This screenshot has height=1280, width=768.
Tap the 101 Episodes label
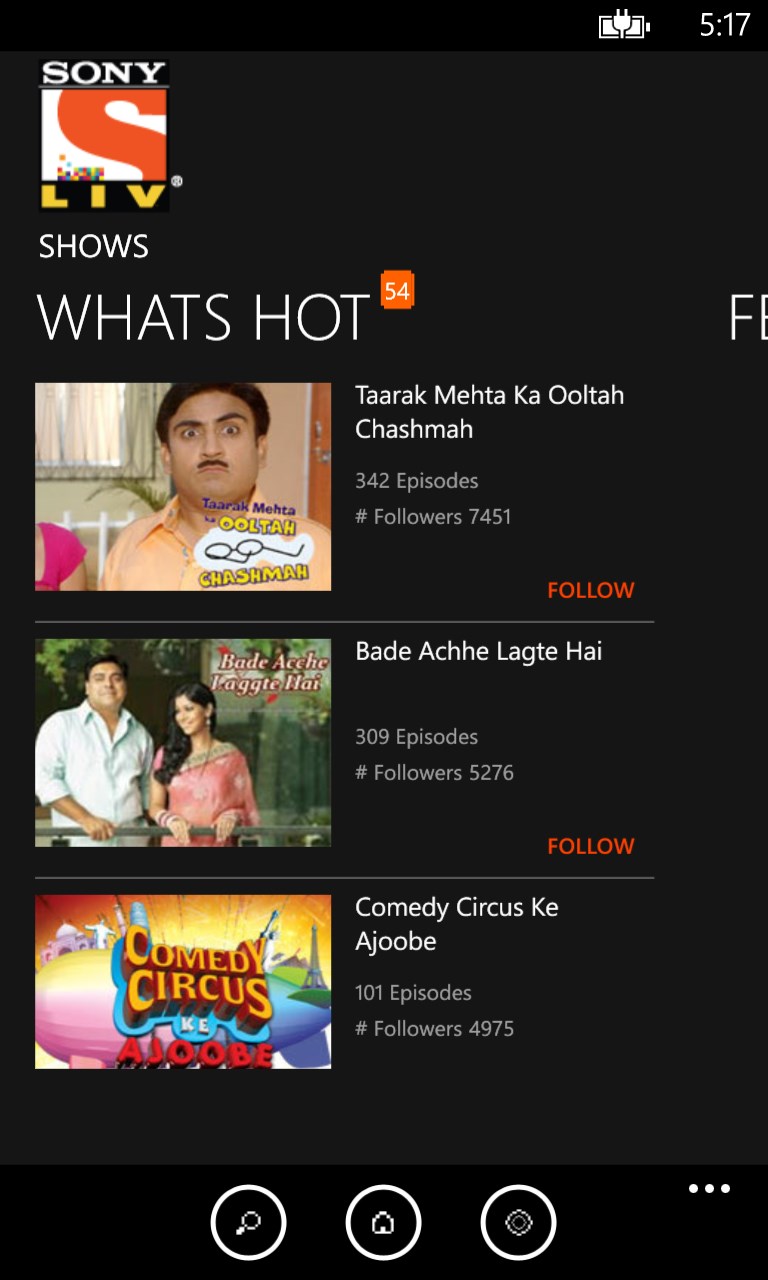click(x=413, y=993)
